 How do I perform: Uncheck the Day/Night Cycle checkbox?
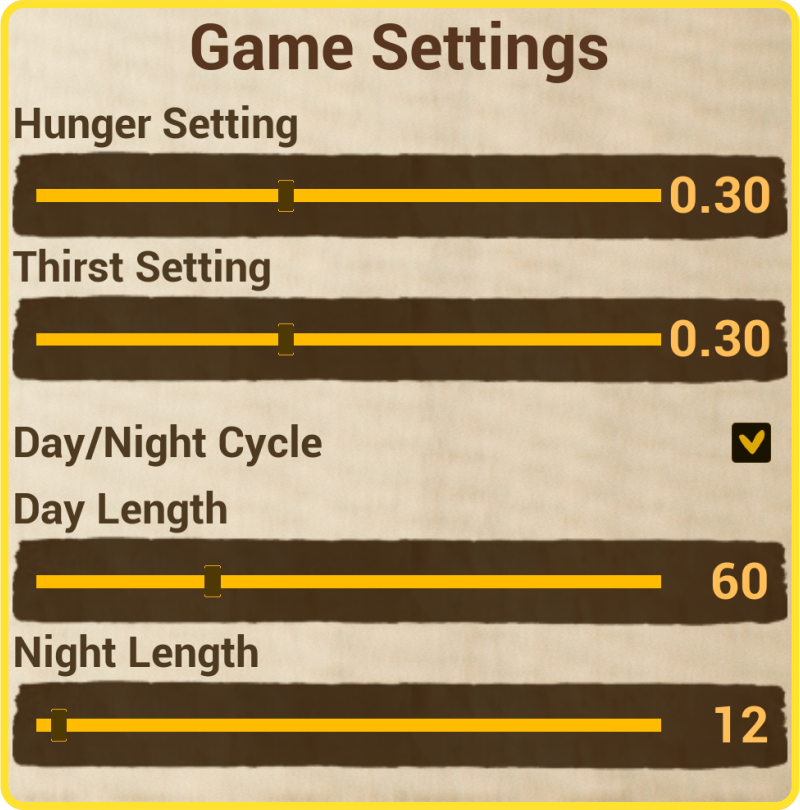(x=751, y=442)
